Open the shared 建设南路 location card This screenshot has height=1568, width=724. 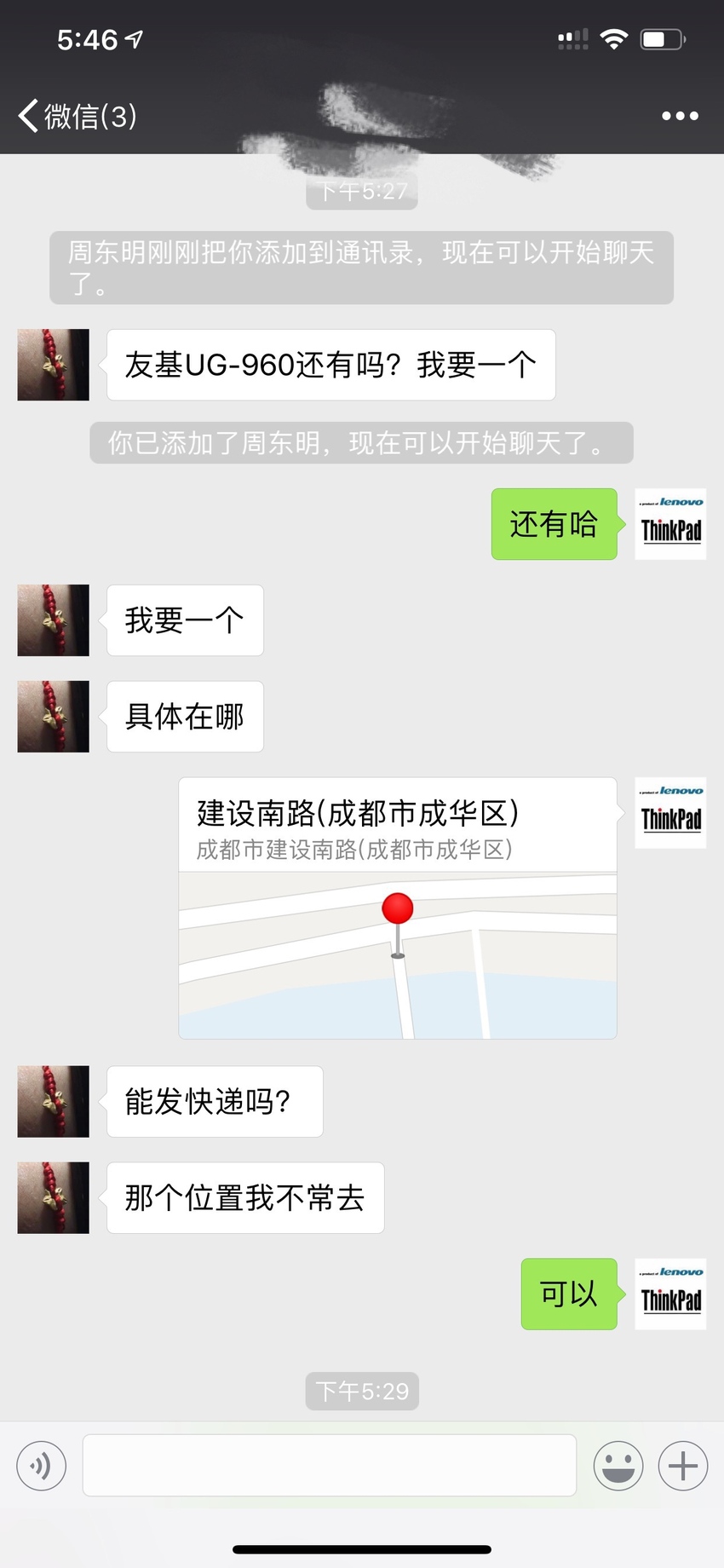398,908
